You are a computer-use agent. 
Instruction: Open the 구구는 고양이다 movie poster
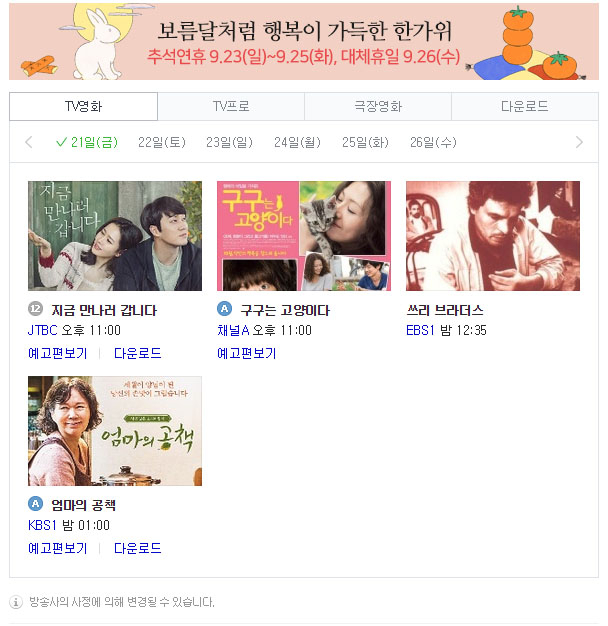tap(304, 236)
